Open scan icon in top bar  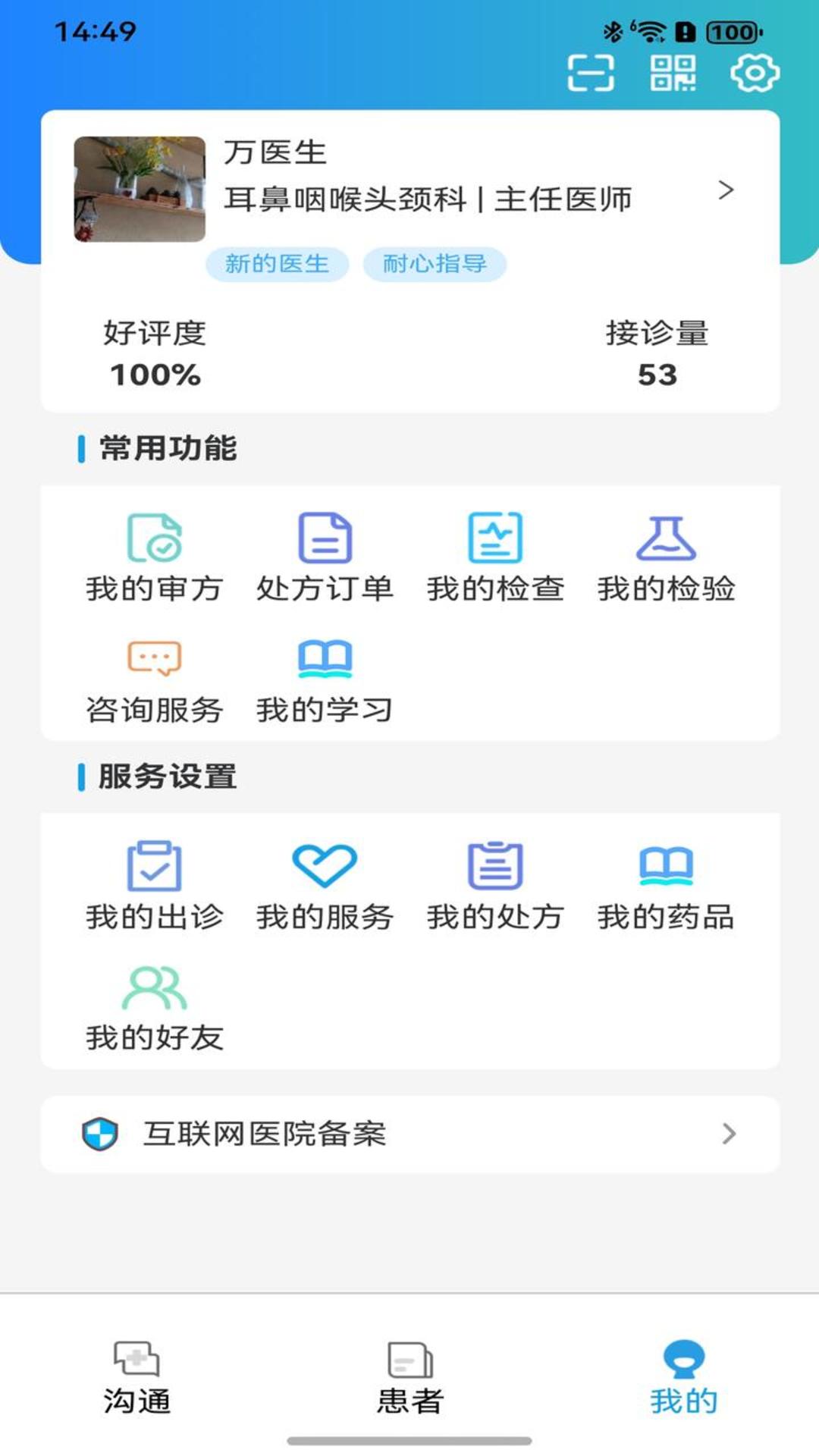[590, 74]
